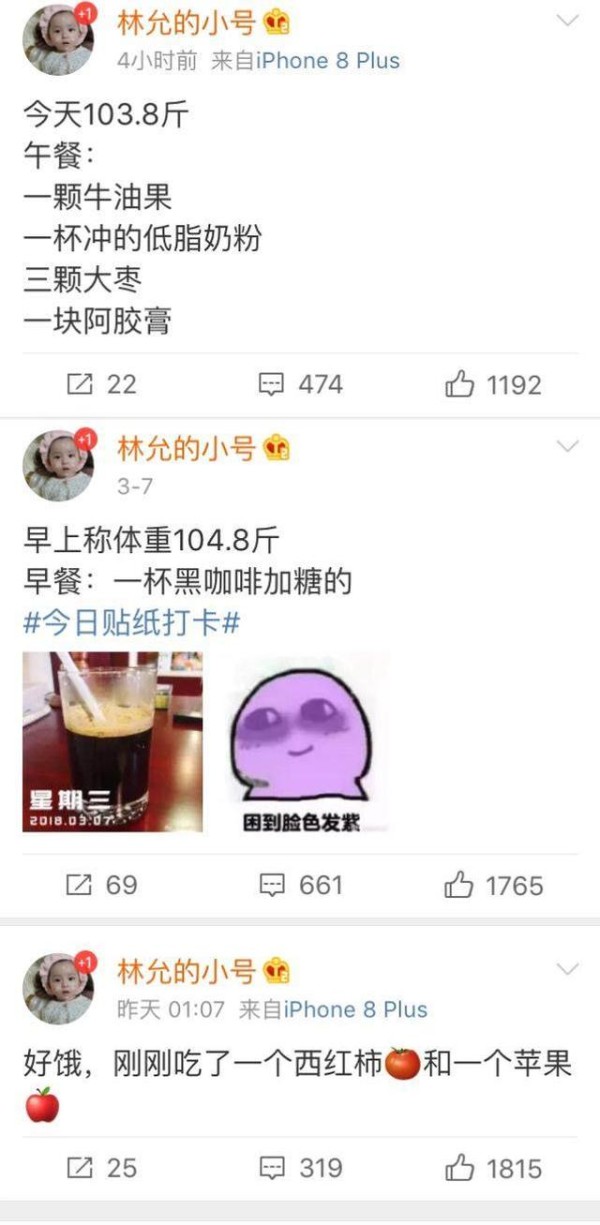Tap the baby avatar on the 4小时前 post
600x1225 pixels.
[58, 40]
